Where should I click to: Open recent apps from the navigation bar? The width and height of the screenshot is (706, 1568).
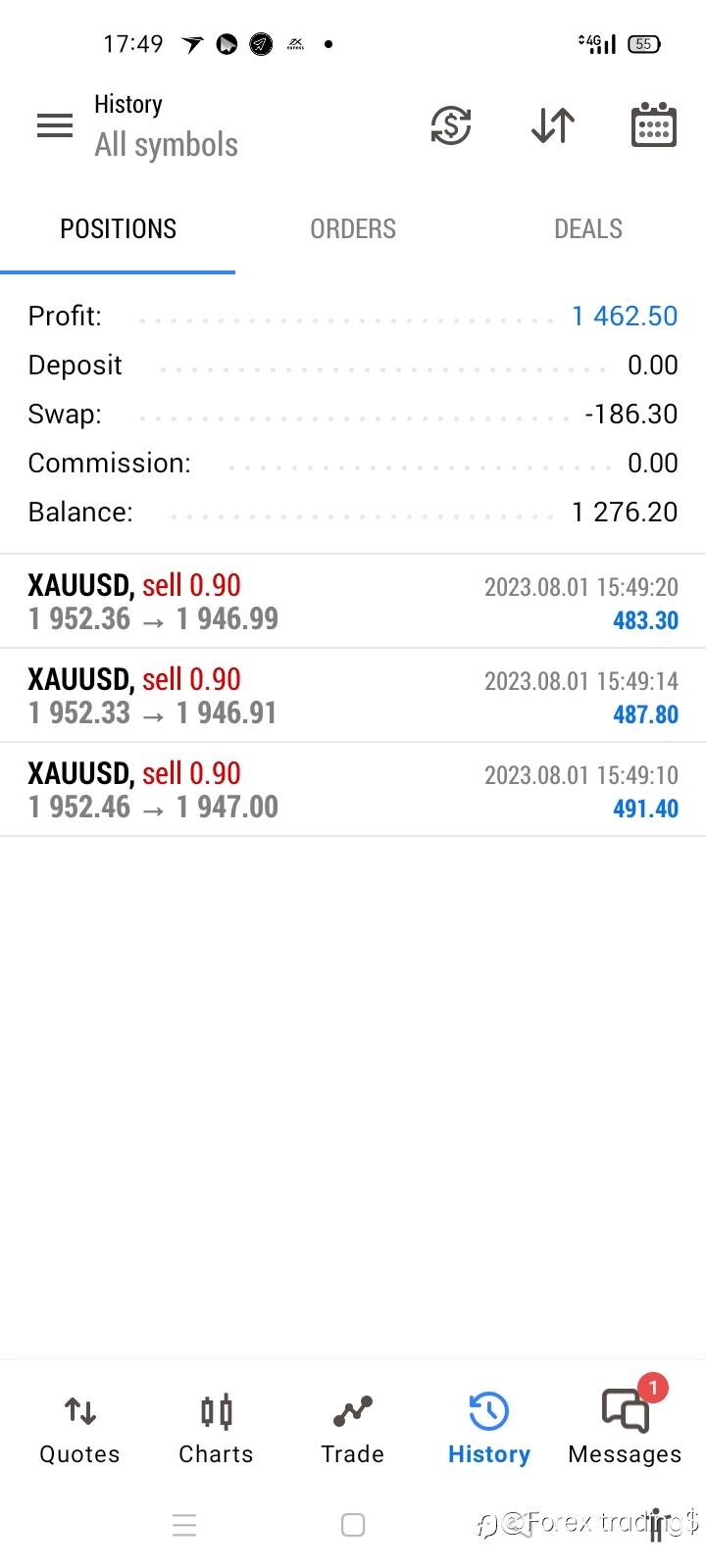(x=184, y=1525)
